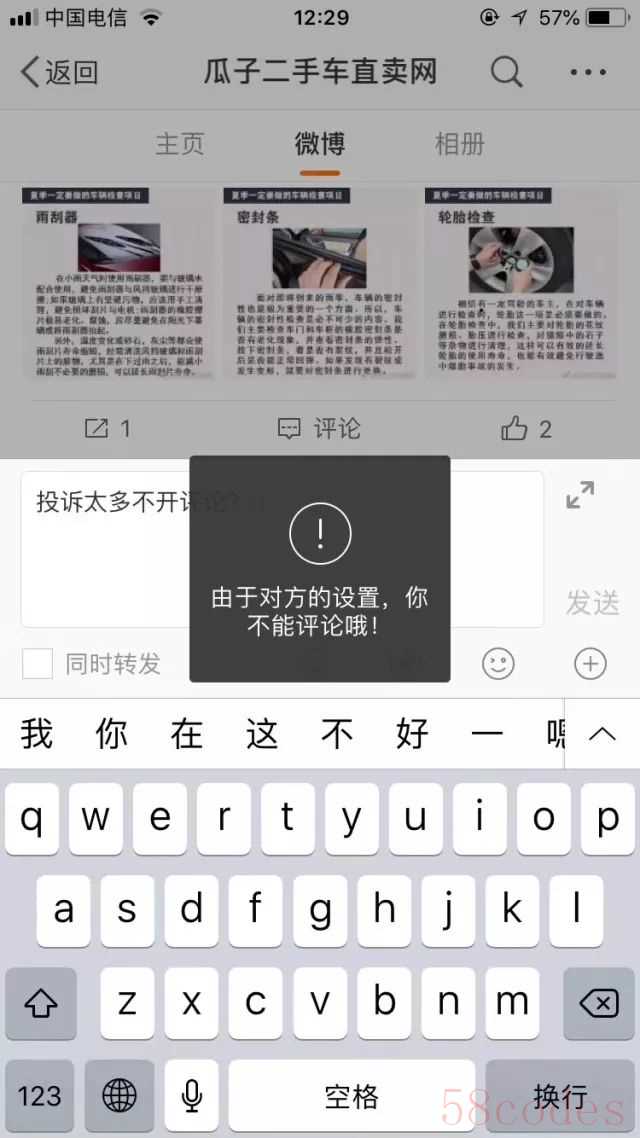Image resolution: width=640 pixels, height=1138 pixels.
Task: Repost the post with the share icon
Action: tap(108, 429)
